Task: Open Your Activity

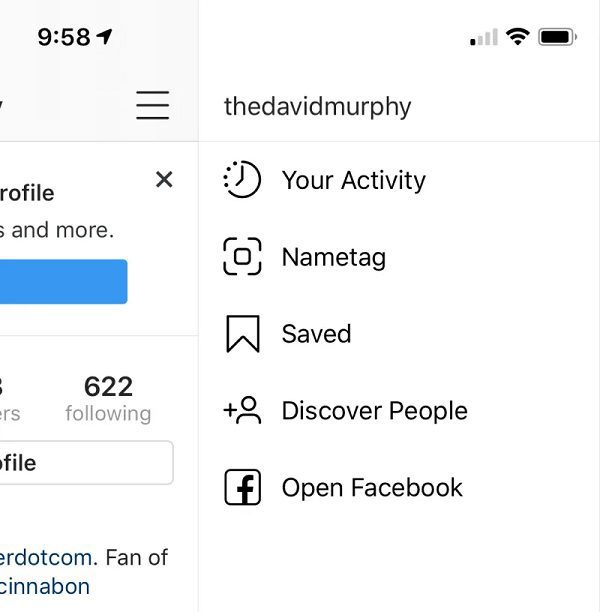Action: (x=353, y=180)
